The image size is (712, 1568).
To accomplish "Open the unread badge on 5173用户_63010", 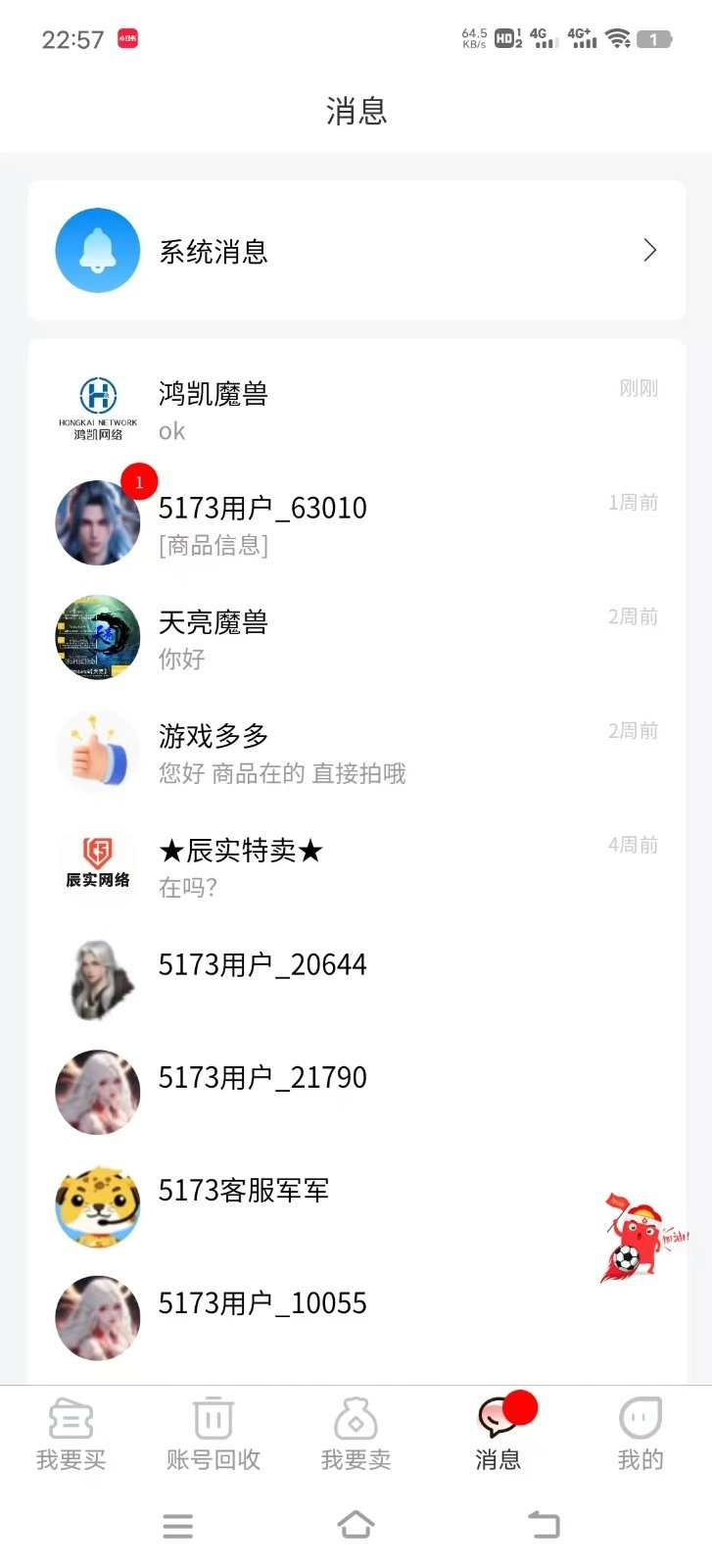I will 139,481.
